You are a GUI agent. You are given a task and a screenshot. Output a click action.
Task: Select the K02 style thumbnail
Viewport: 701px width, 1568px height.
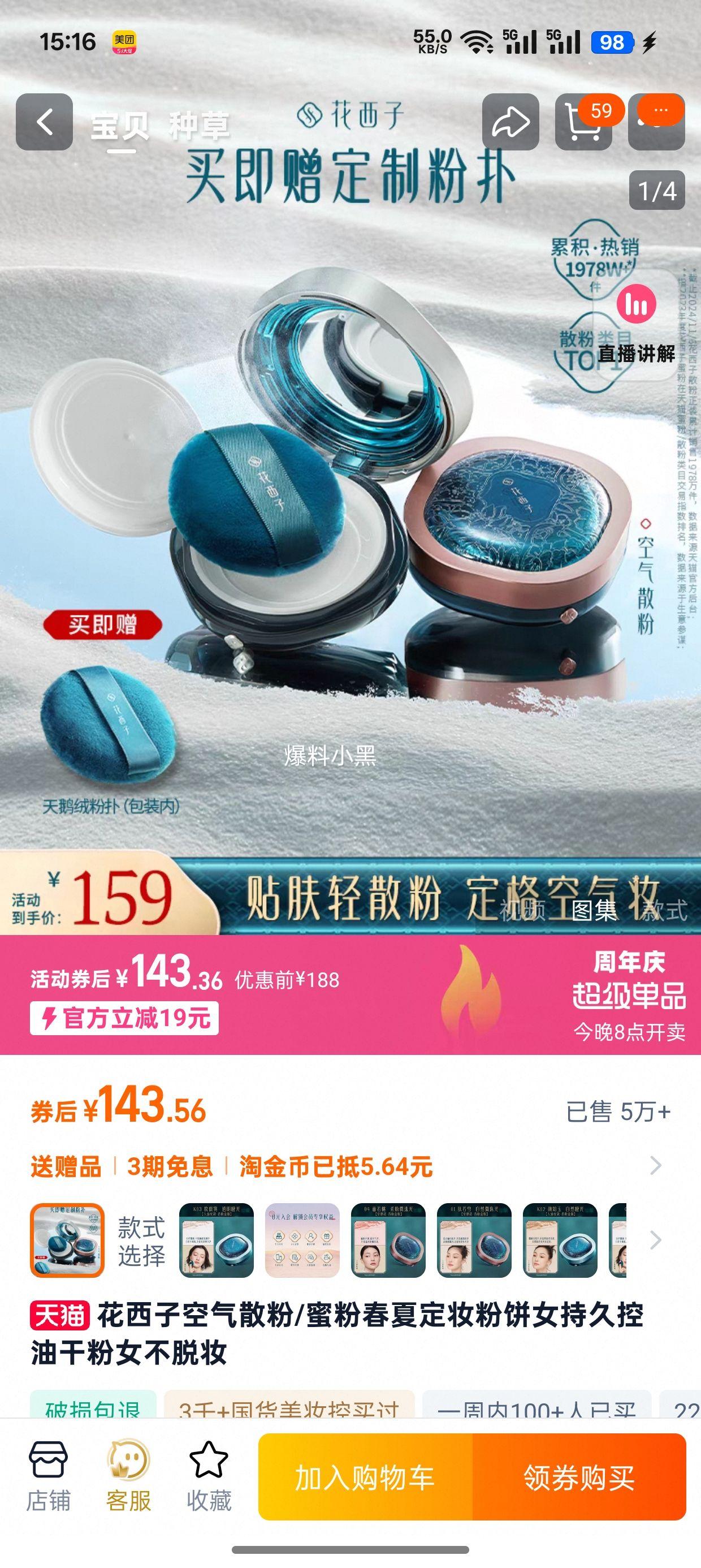tap(560, 1240)
